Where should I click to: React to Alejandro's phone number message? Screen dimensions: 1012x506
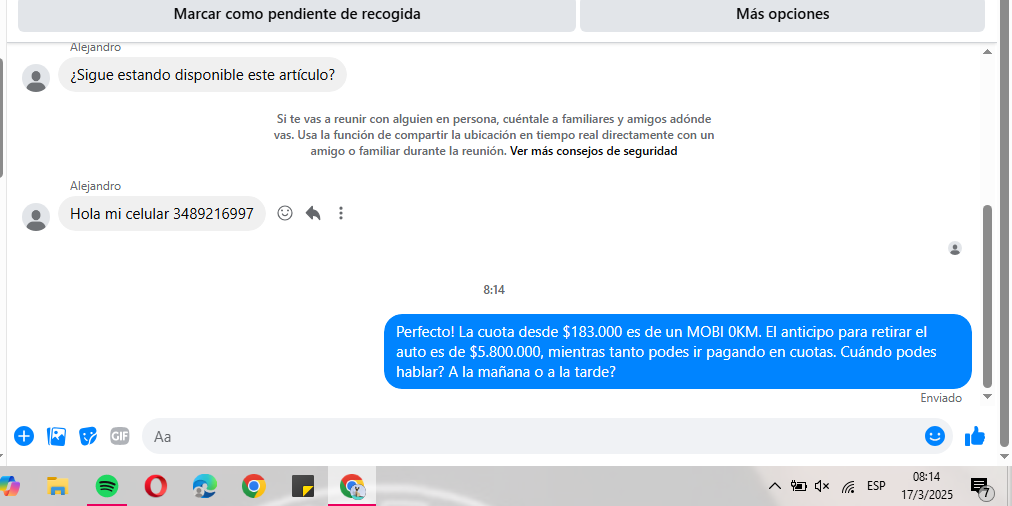(285, 213)
